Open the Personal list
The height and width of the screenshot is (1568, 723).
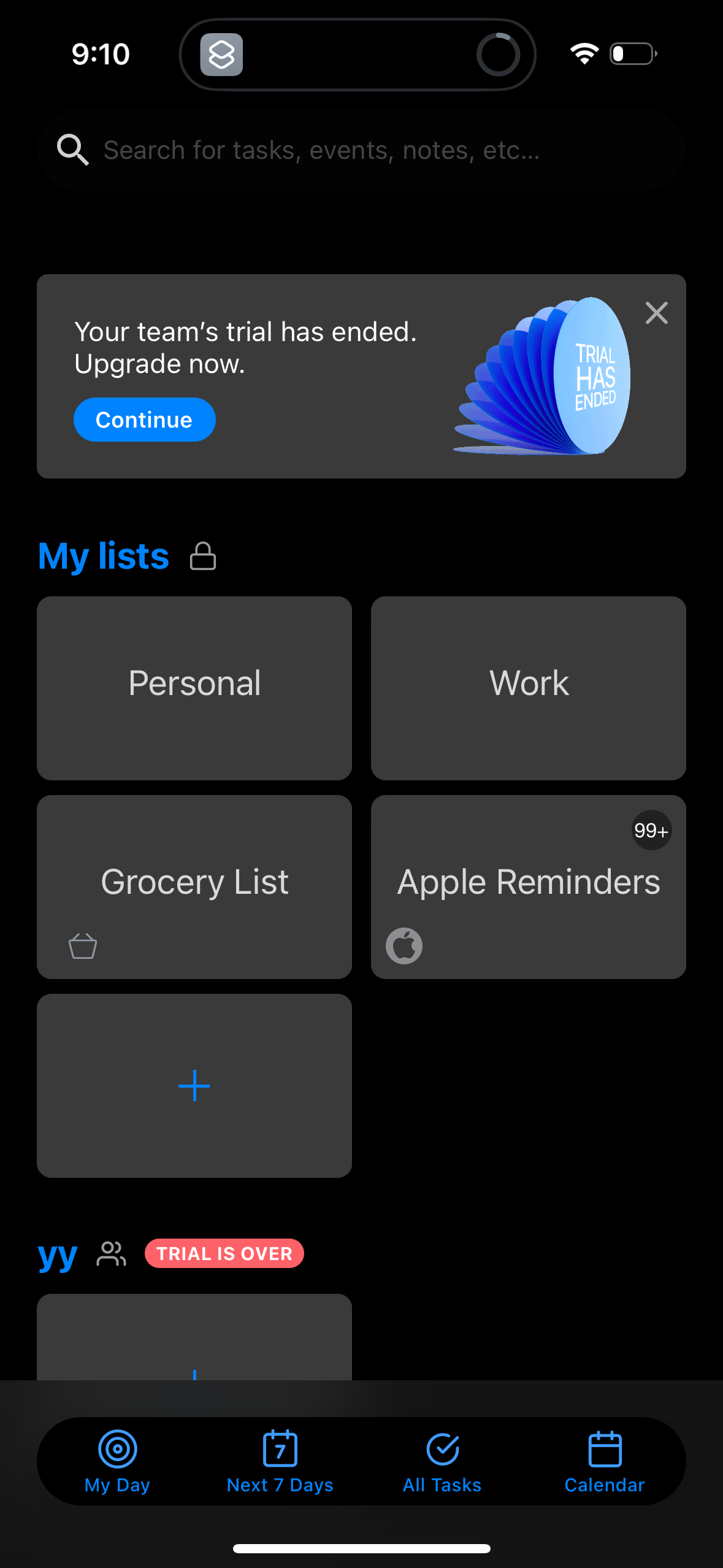point(194,683)
